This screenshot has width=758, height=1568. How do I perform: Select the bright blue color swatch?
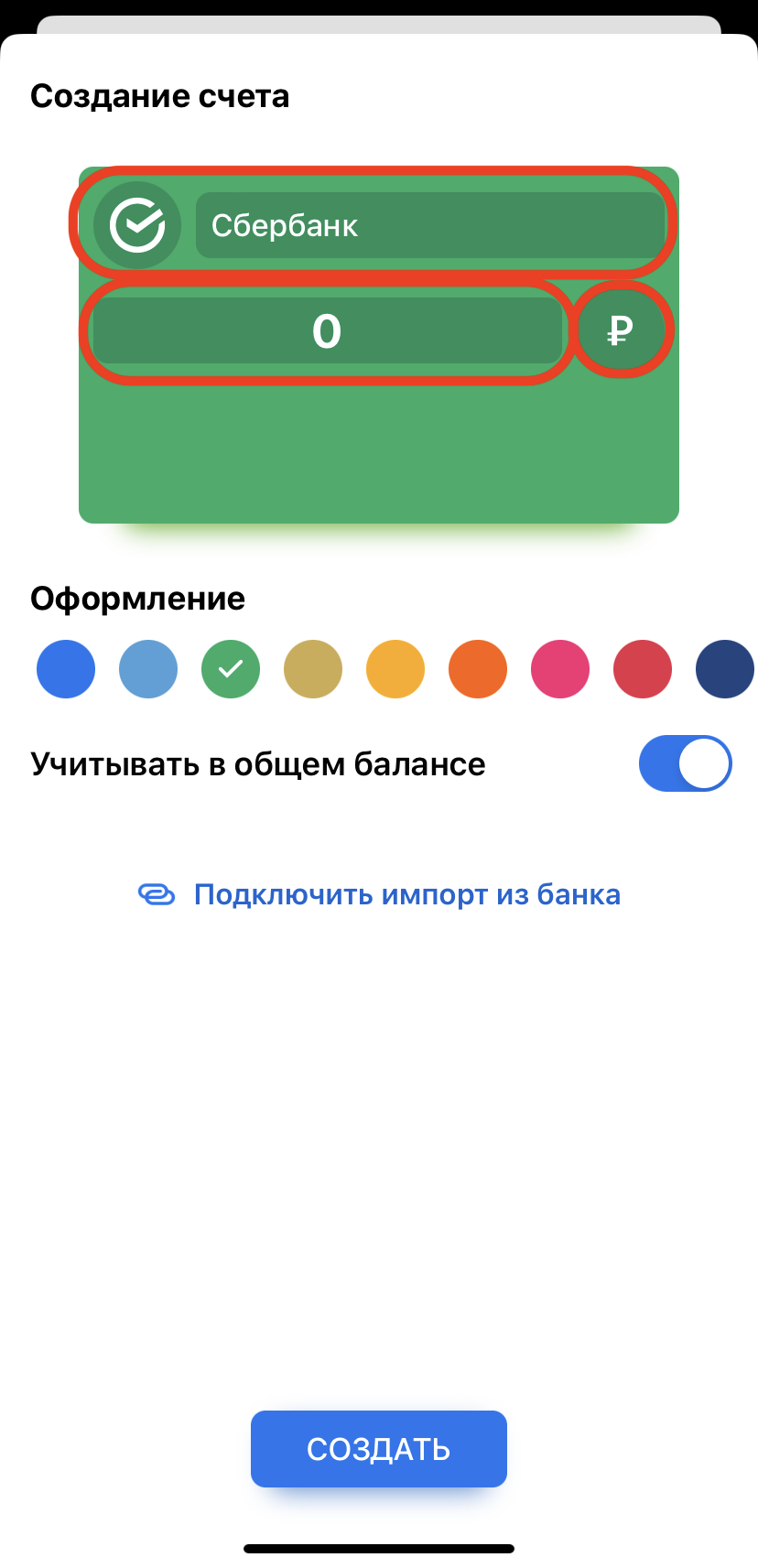tap(66, 669)
